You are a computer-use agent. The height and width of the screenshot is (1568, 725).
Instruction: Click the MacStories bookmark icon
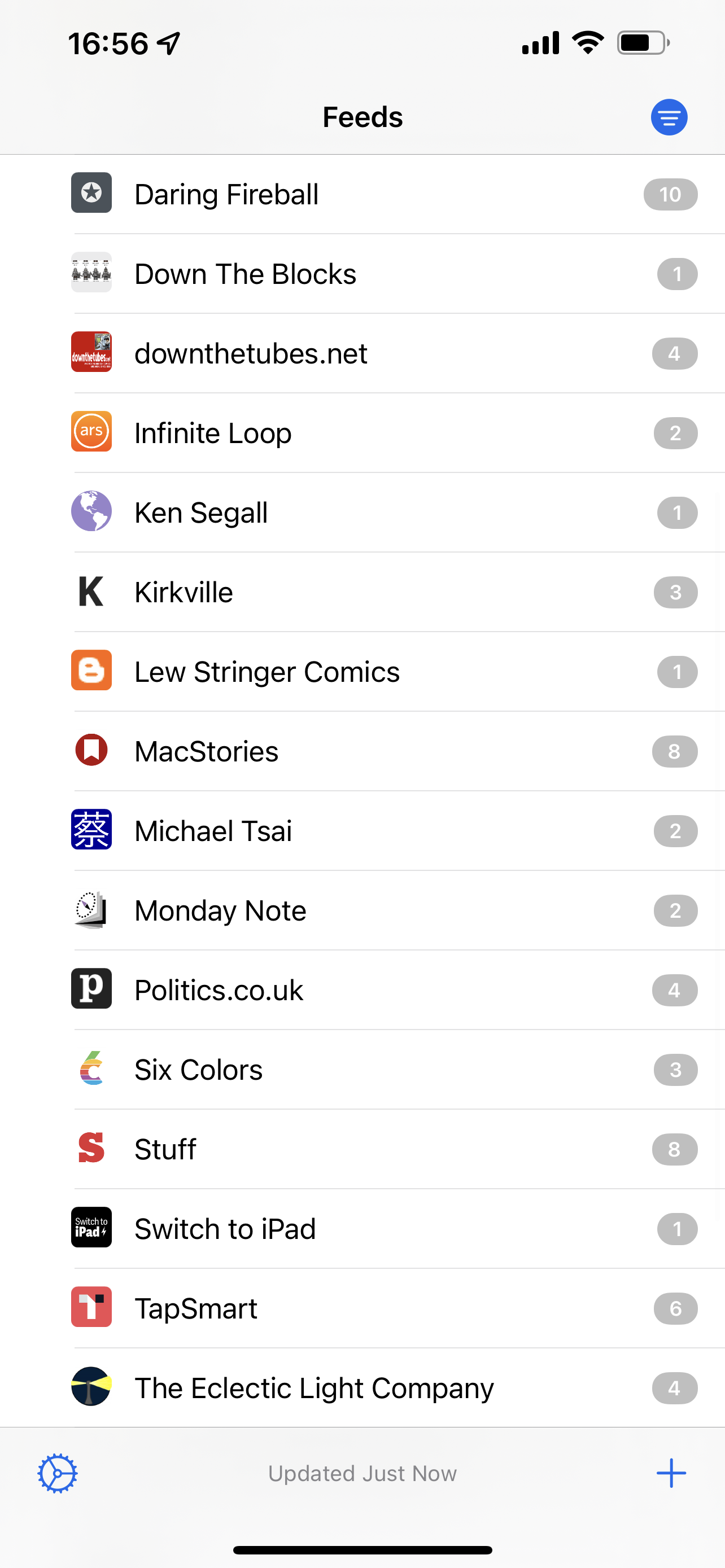click(x=91, y=751)
